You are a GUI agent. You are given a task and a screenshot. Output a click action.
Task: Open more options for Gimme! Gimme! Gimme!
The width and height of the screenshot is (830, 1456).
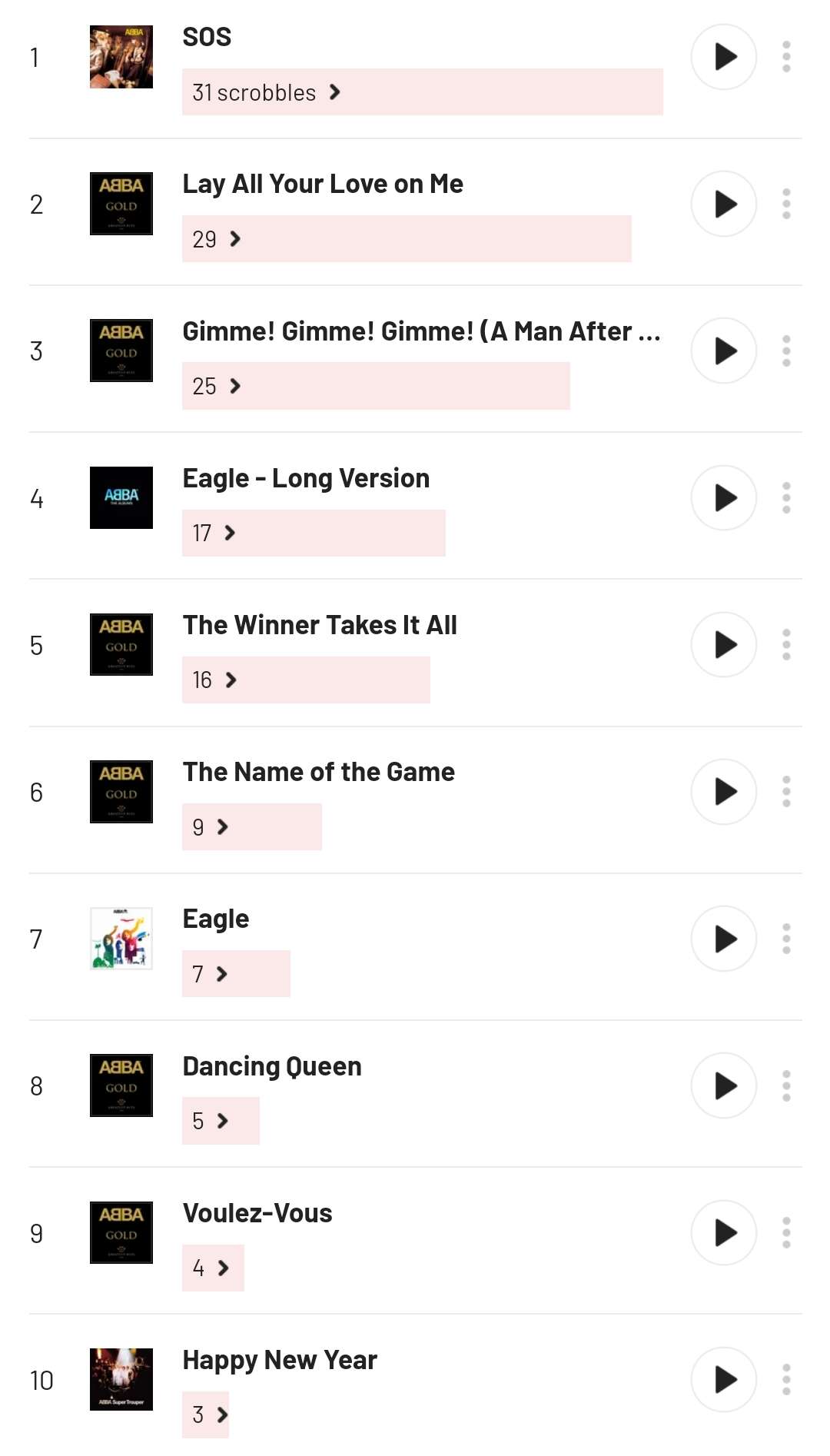785,351
